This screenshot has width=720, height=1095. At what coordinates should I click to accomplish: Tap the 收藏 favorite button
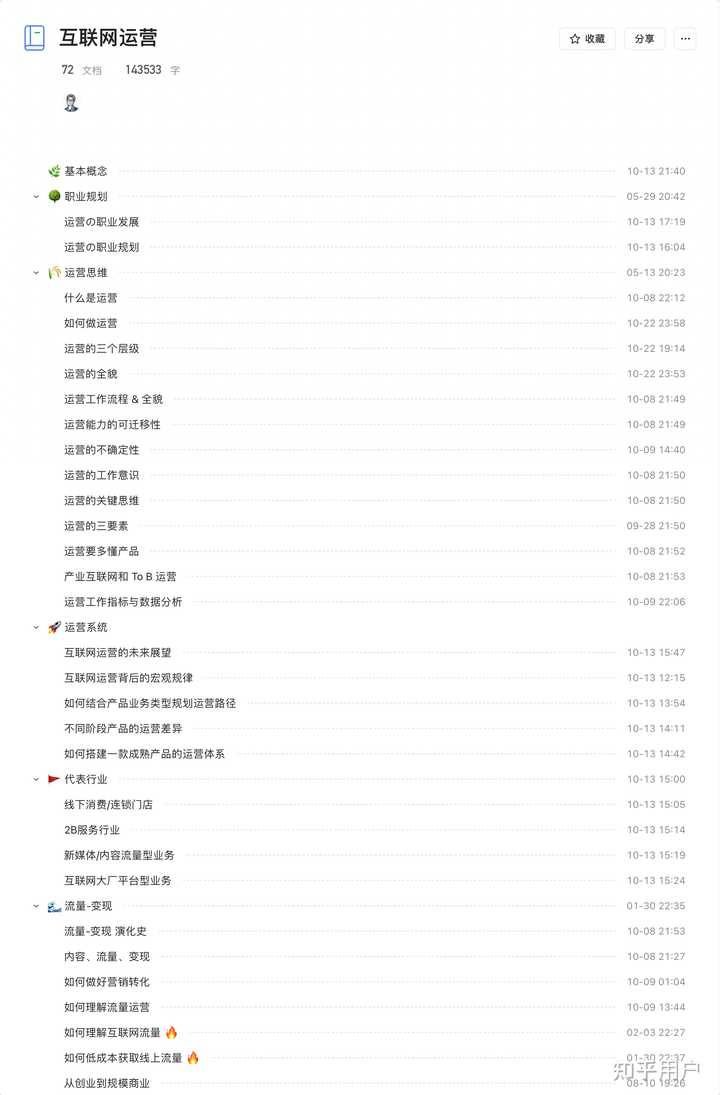pyautogui.click(x=587, y=39)
